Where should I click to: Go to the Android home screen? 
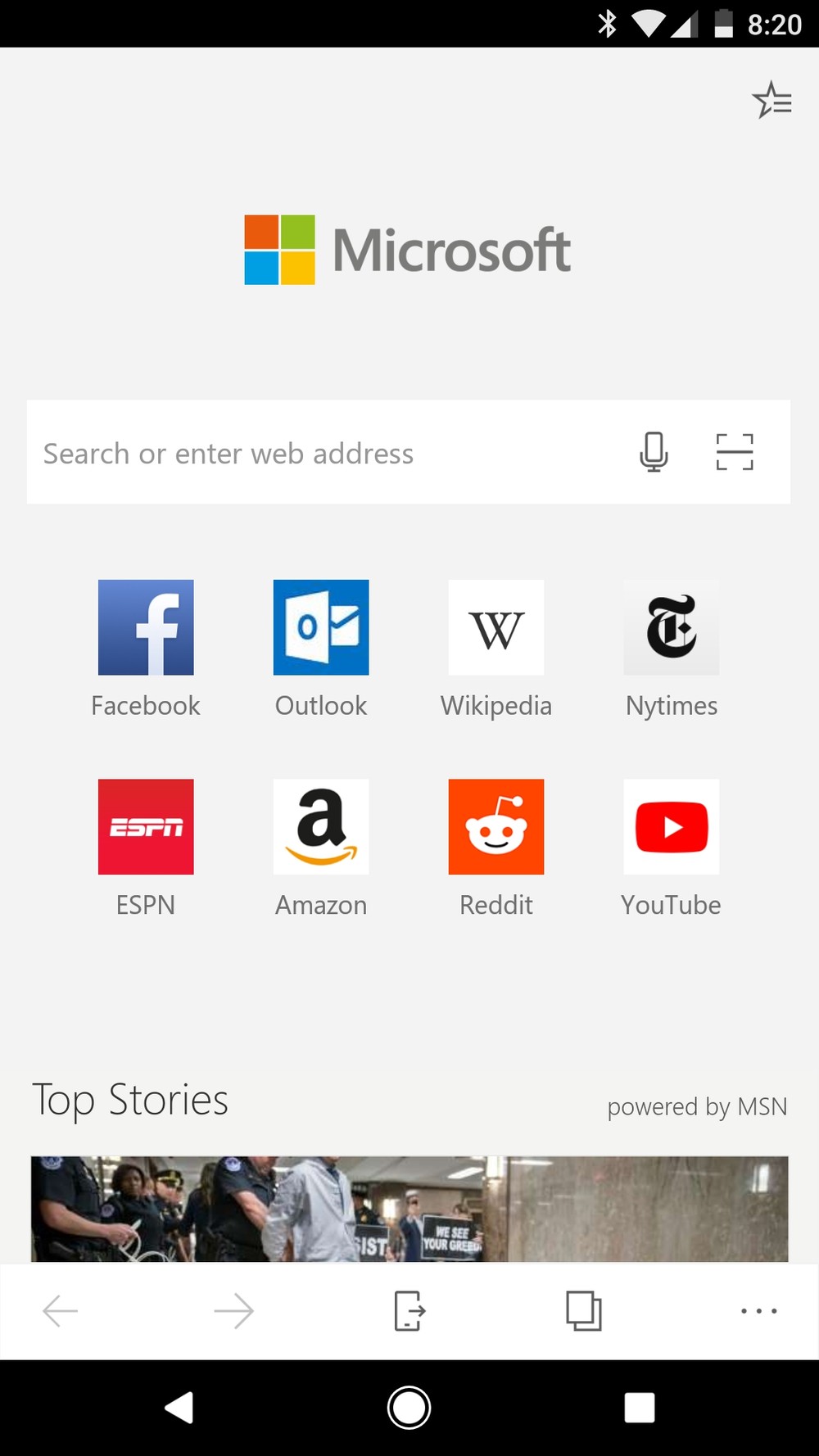409,1408
